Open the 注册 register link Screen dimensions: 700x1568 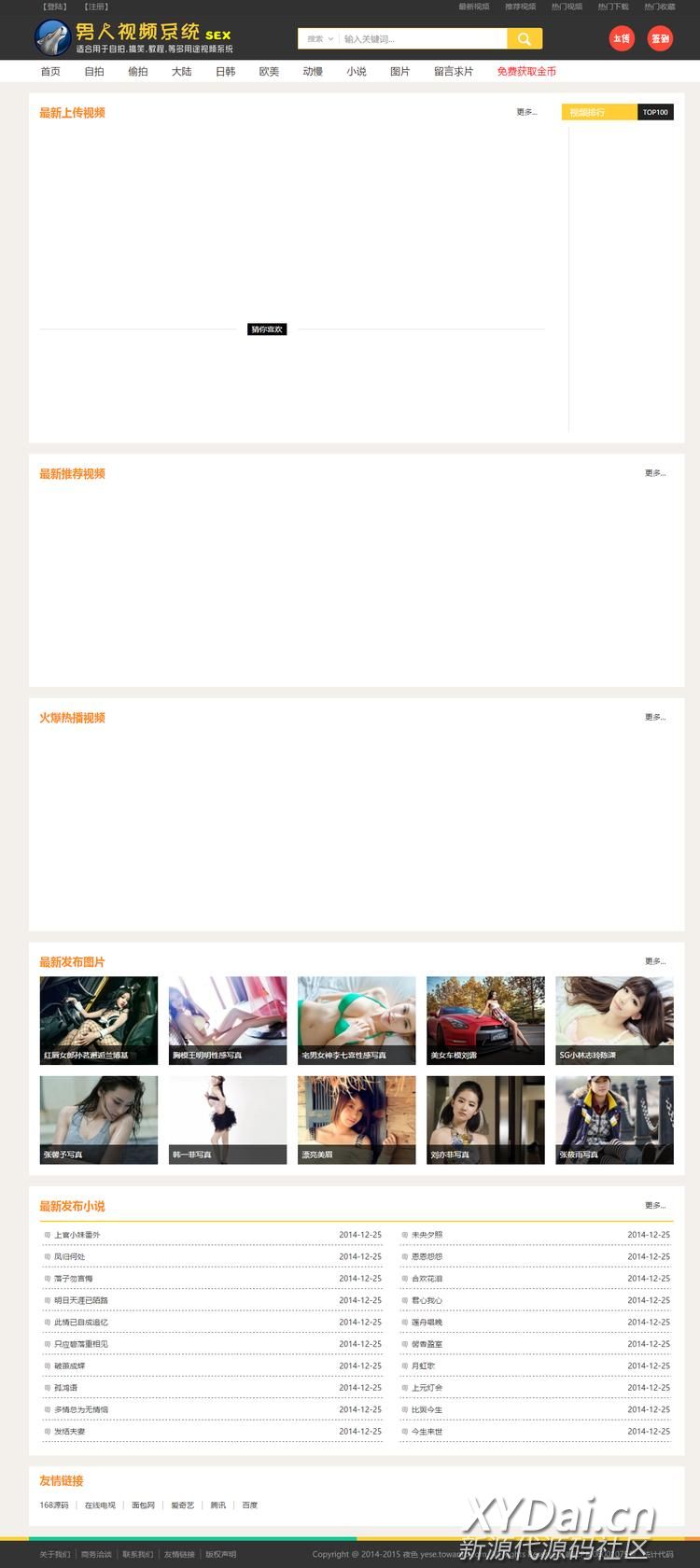(96, 7)
